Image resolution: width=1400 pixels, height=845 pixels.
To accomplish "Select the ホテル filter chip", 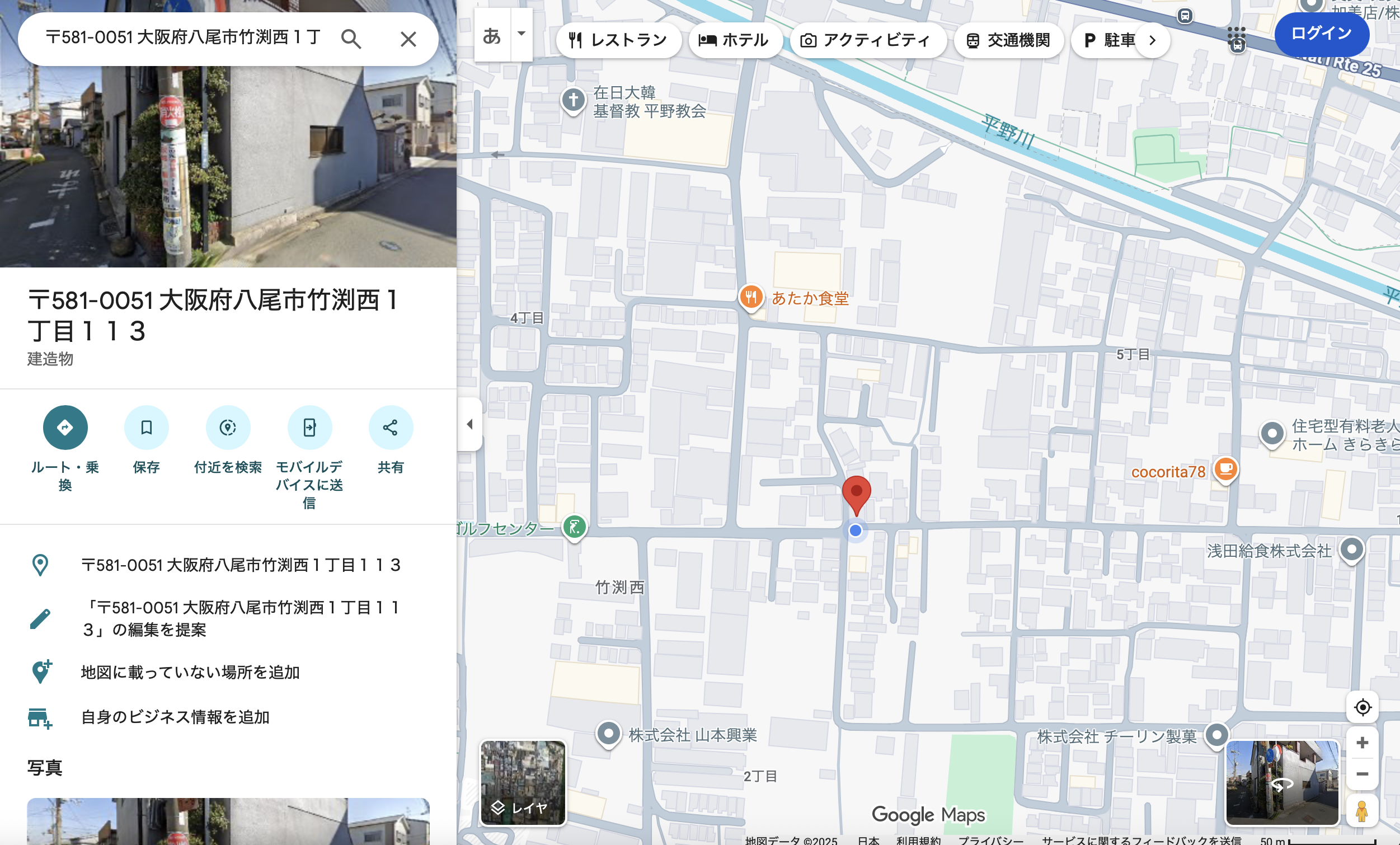I will 734,40.
